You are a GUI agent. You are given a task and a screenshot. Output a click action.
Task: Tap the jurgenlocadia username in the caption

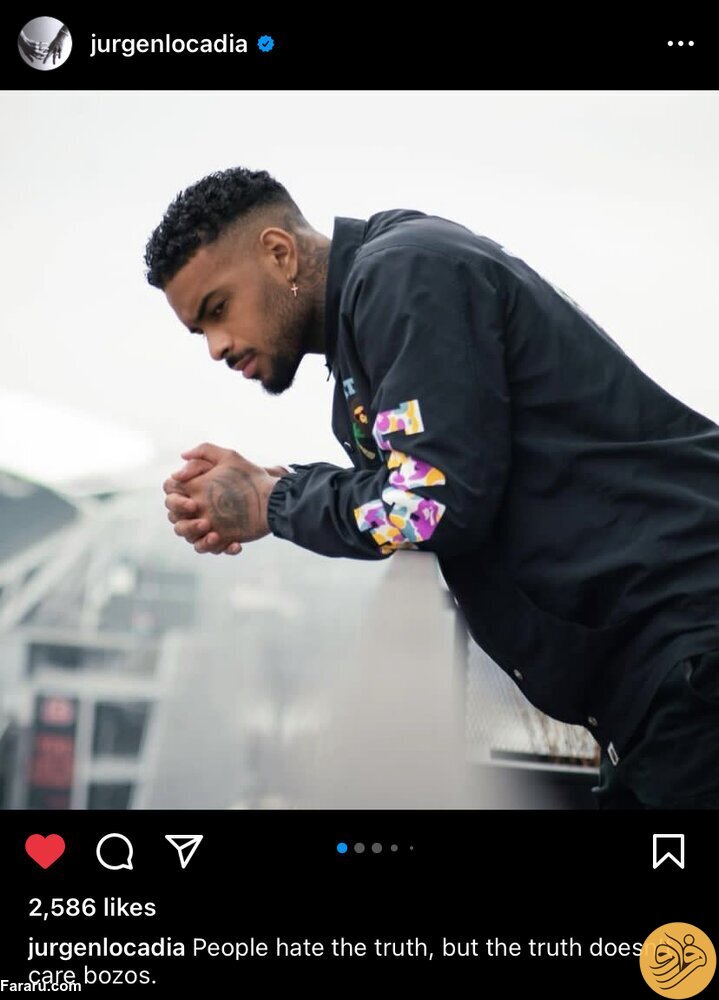pos(106,947)
